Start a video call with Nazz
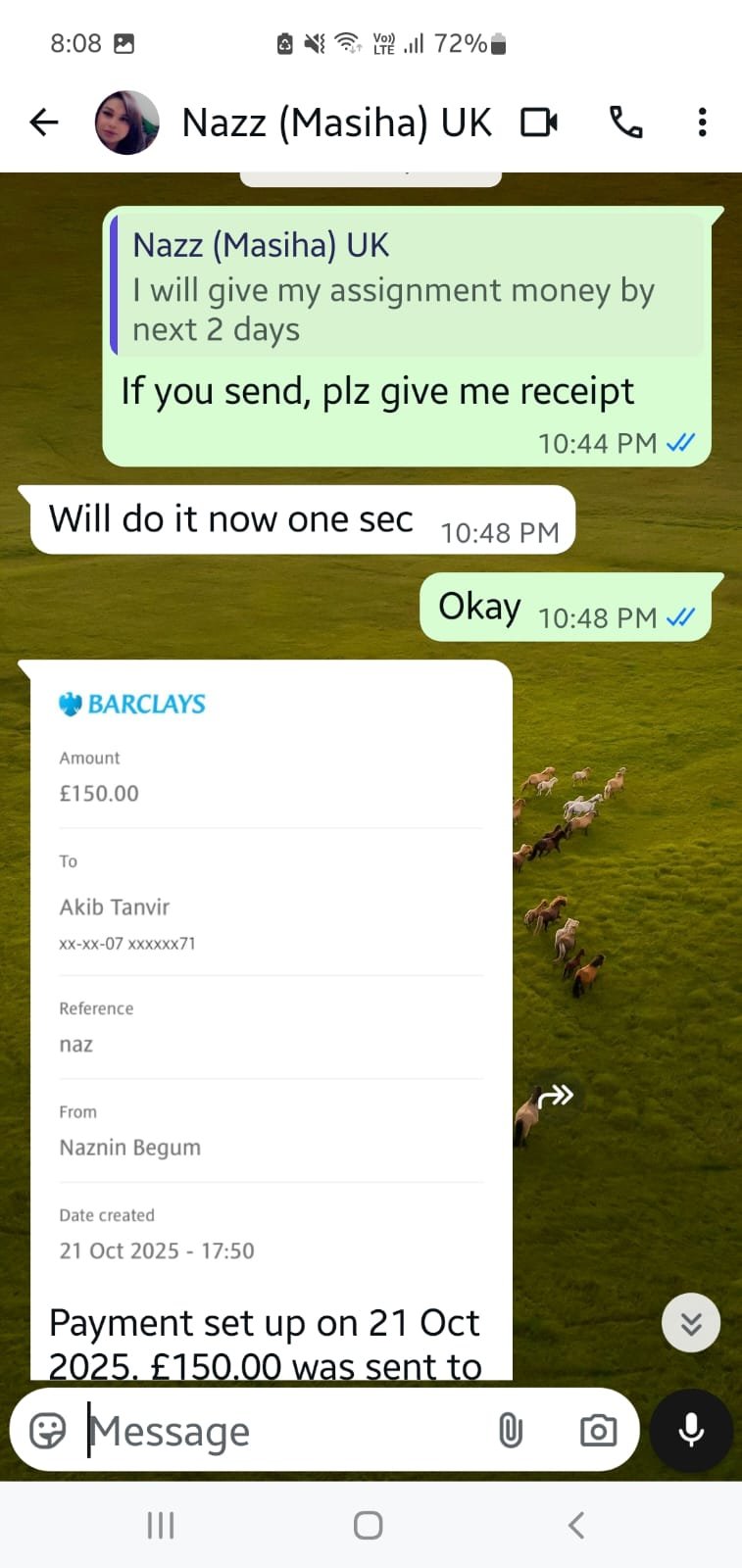This screenshot has height=1568, width=742. [x=538, y=122]
